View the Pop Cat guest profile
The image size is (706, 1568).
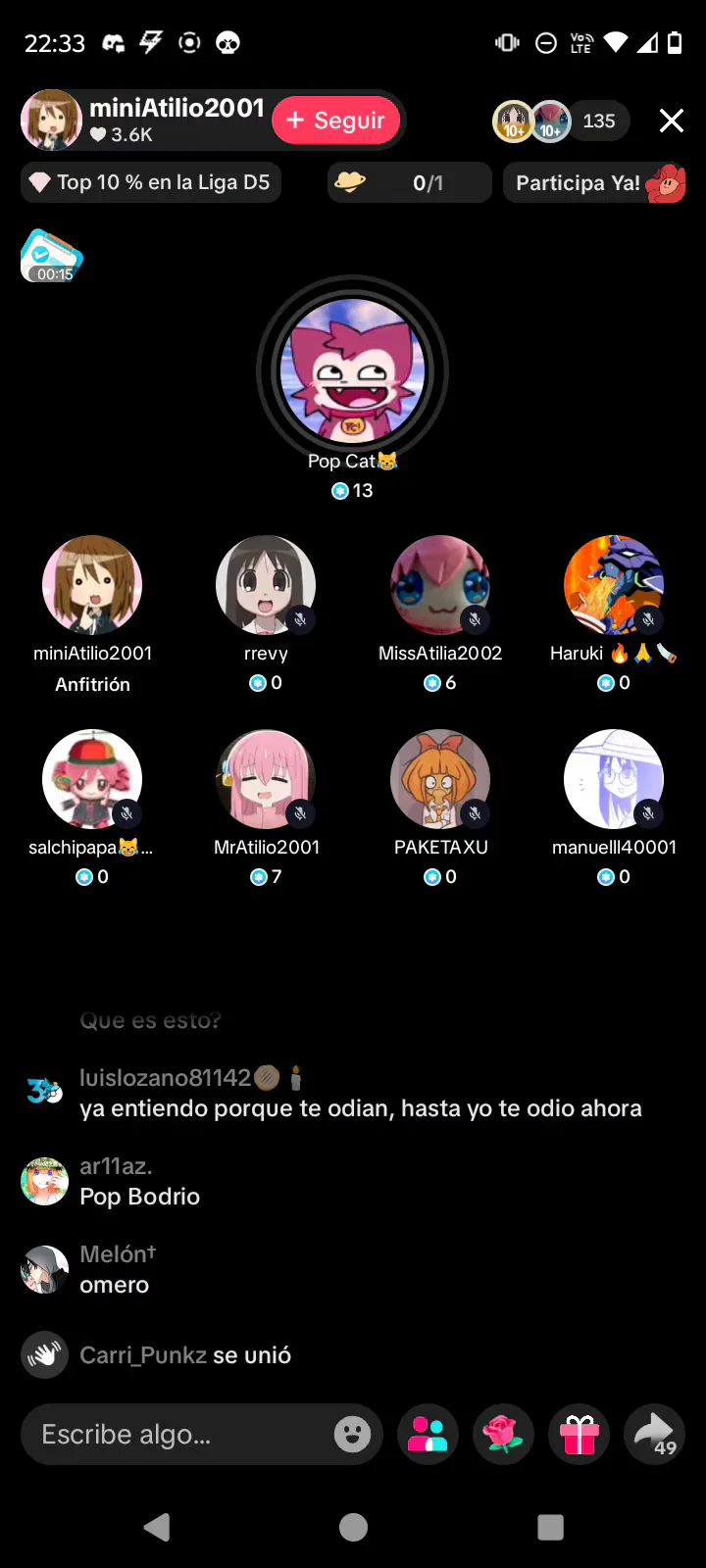(x=352, y=371)
